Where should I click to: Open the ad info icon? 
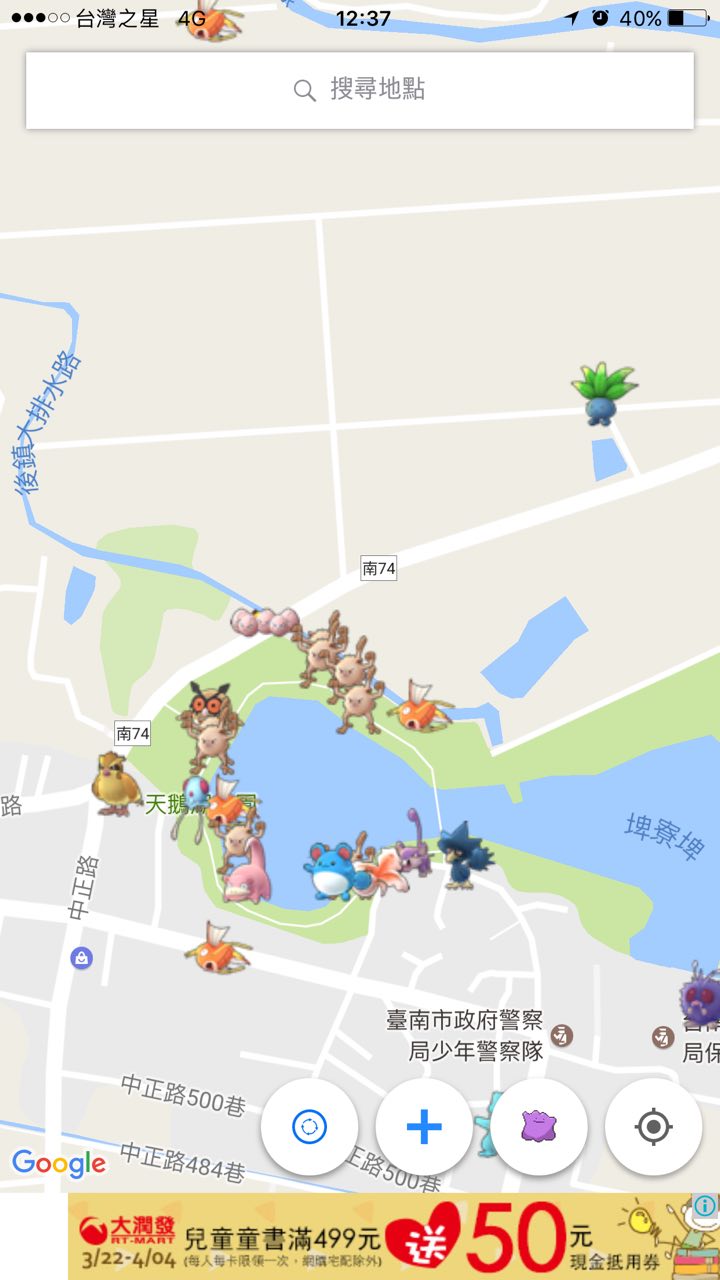[705, 1206]
